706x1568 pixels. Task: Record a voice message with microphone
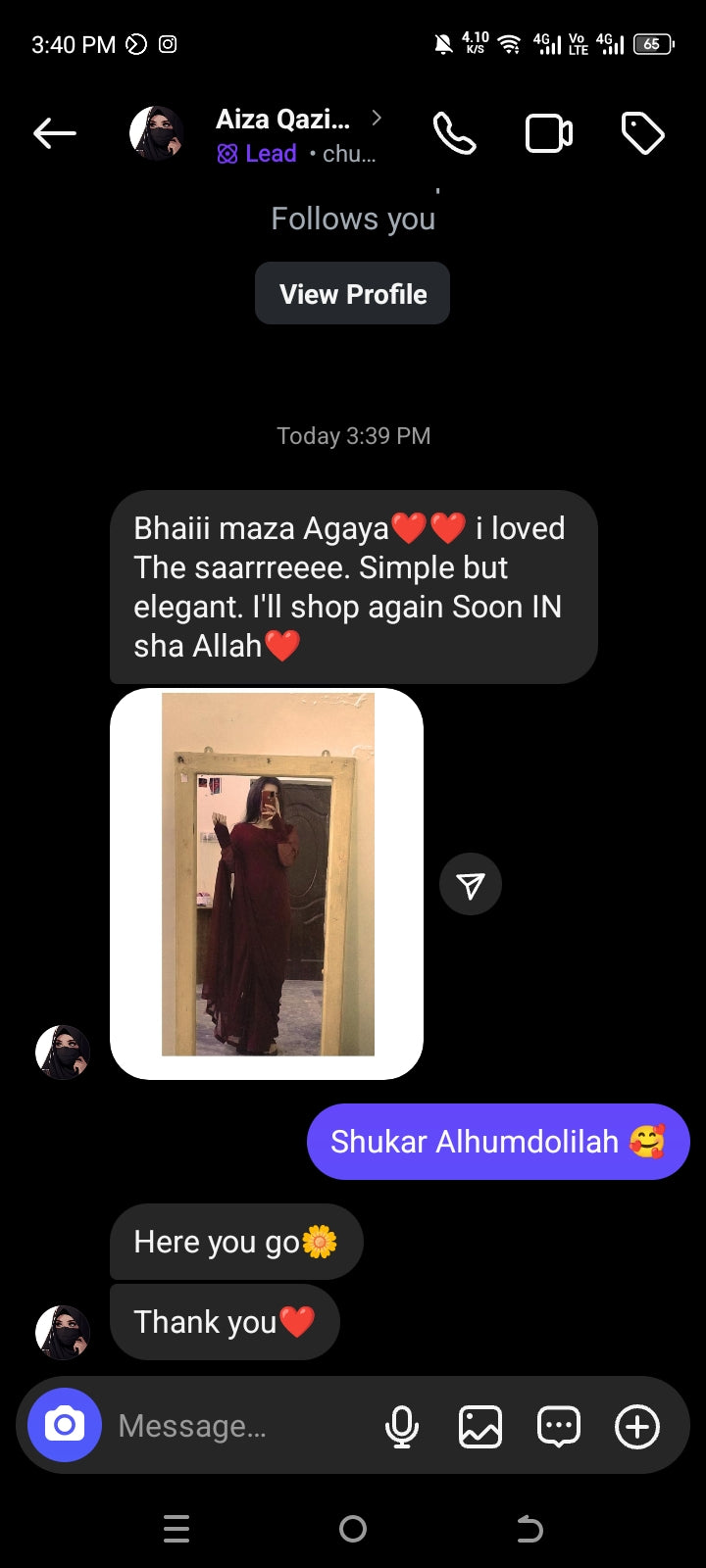pyautogui.click(x=401, y=1426)
